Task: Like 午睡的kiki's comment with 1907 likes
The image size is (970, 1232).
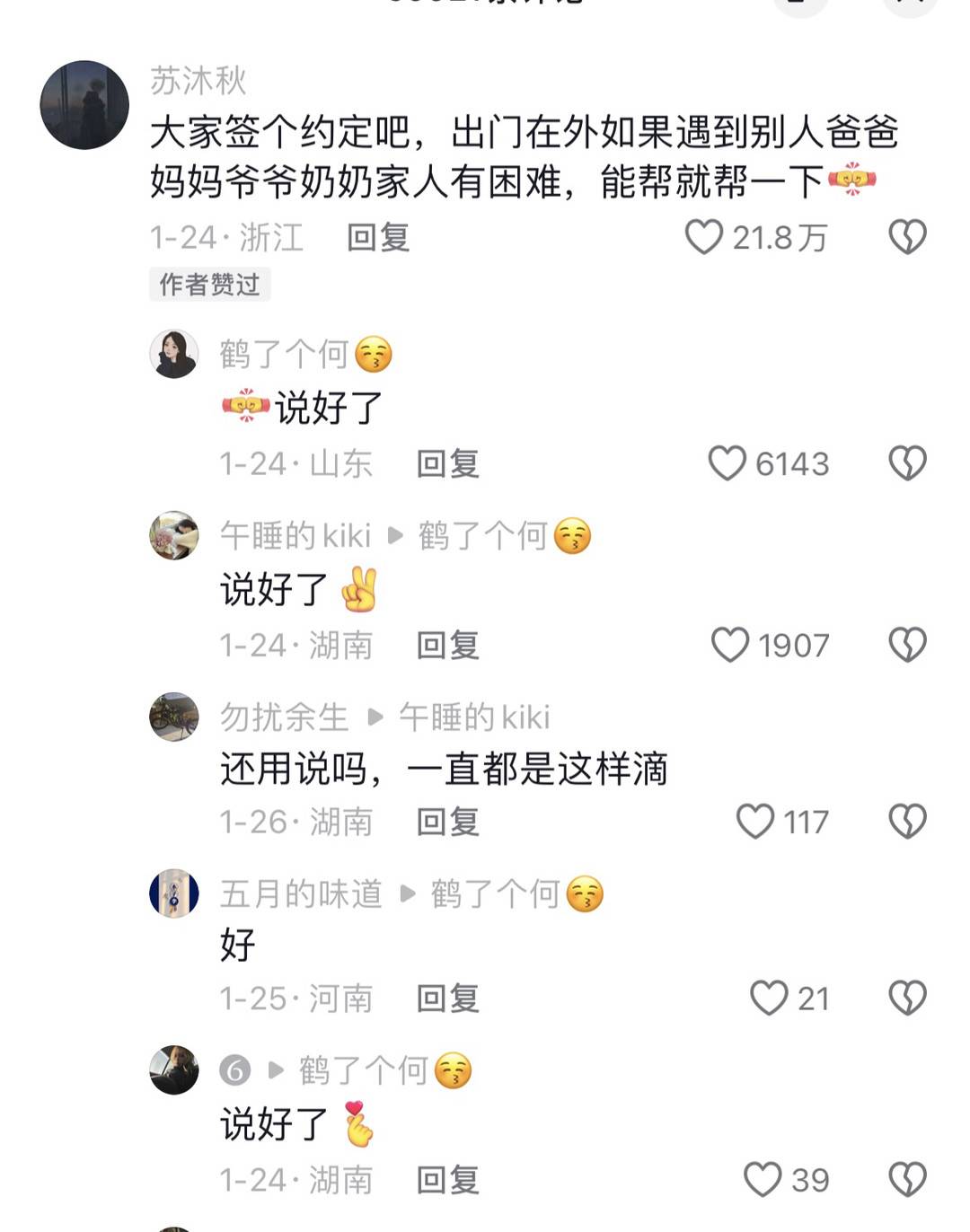Action: (x=729, y=645)
